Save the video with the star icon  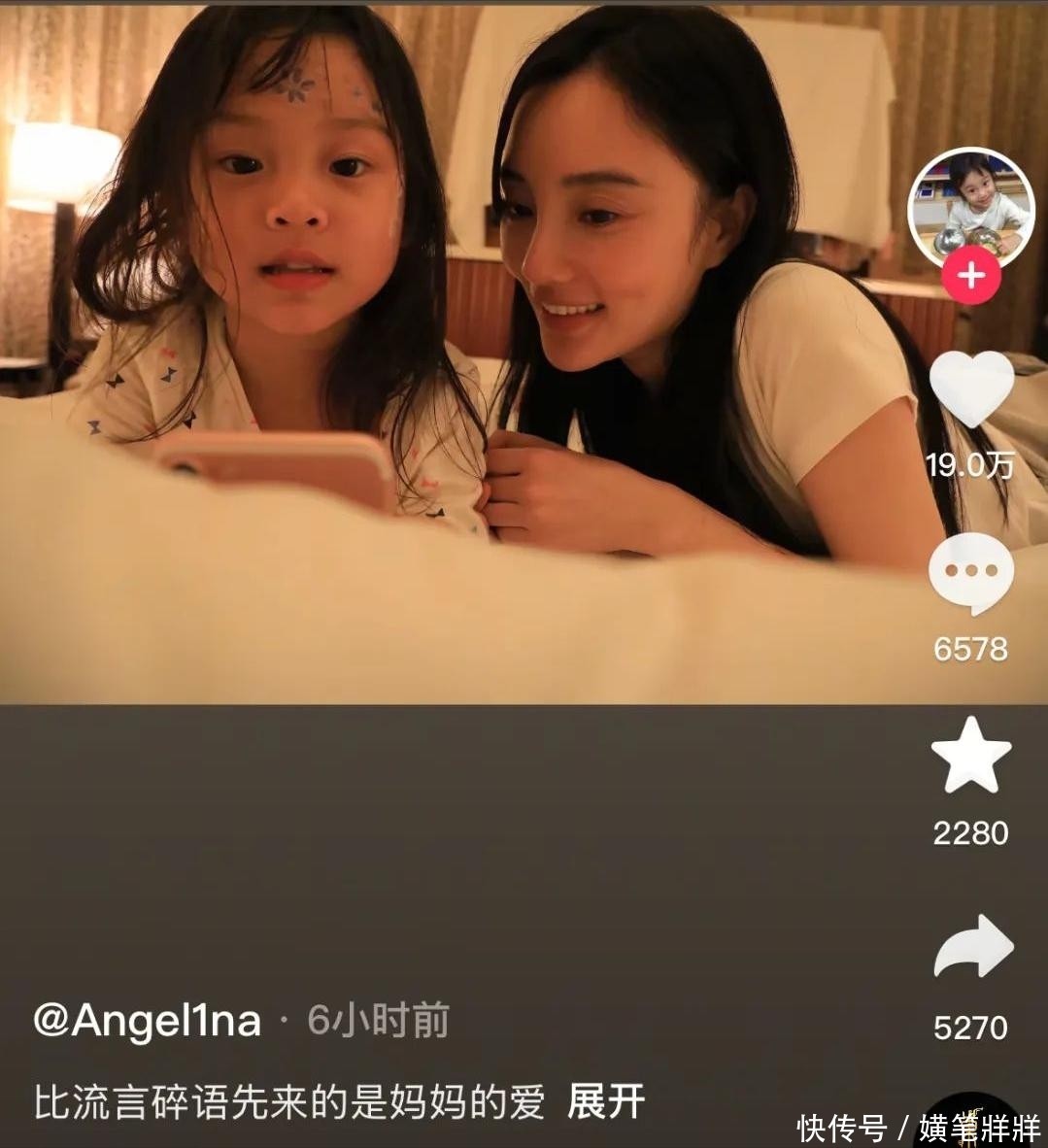pos(971,756)
